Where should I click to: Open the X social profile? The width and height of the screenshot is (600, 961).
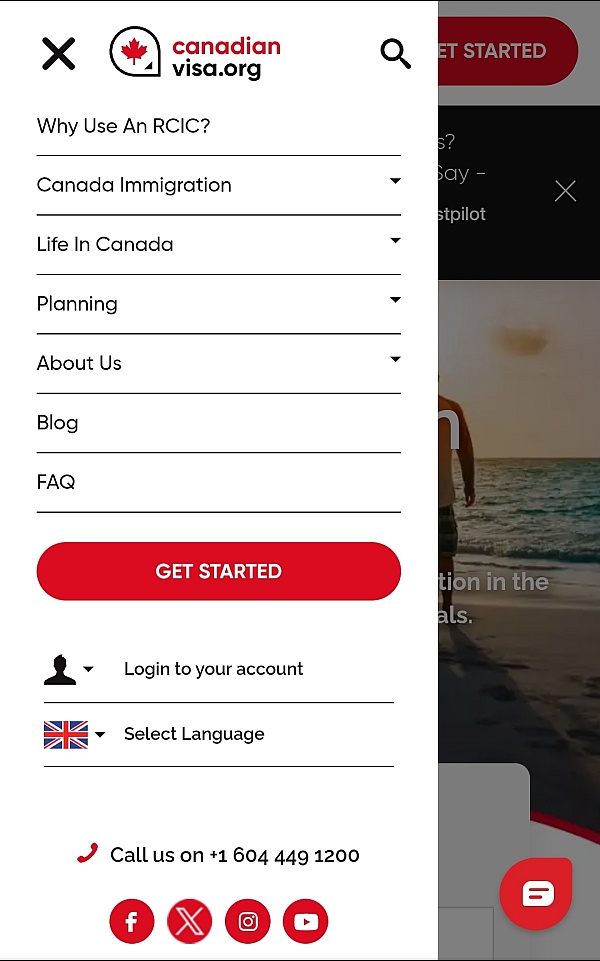tap(190, 921)
